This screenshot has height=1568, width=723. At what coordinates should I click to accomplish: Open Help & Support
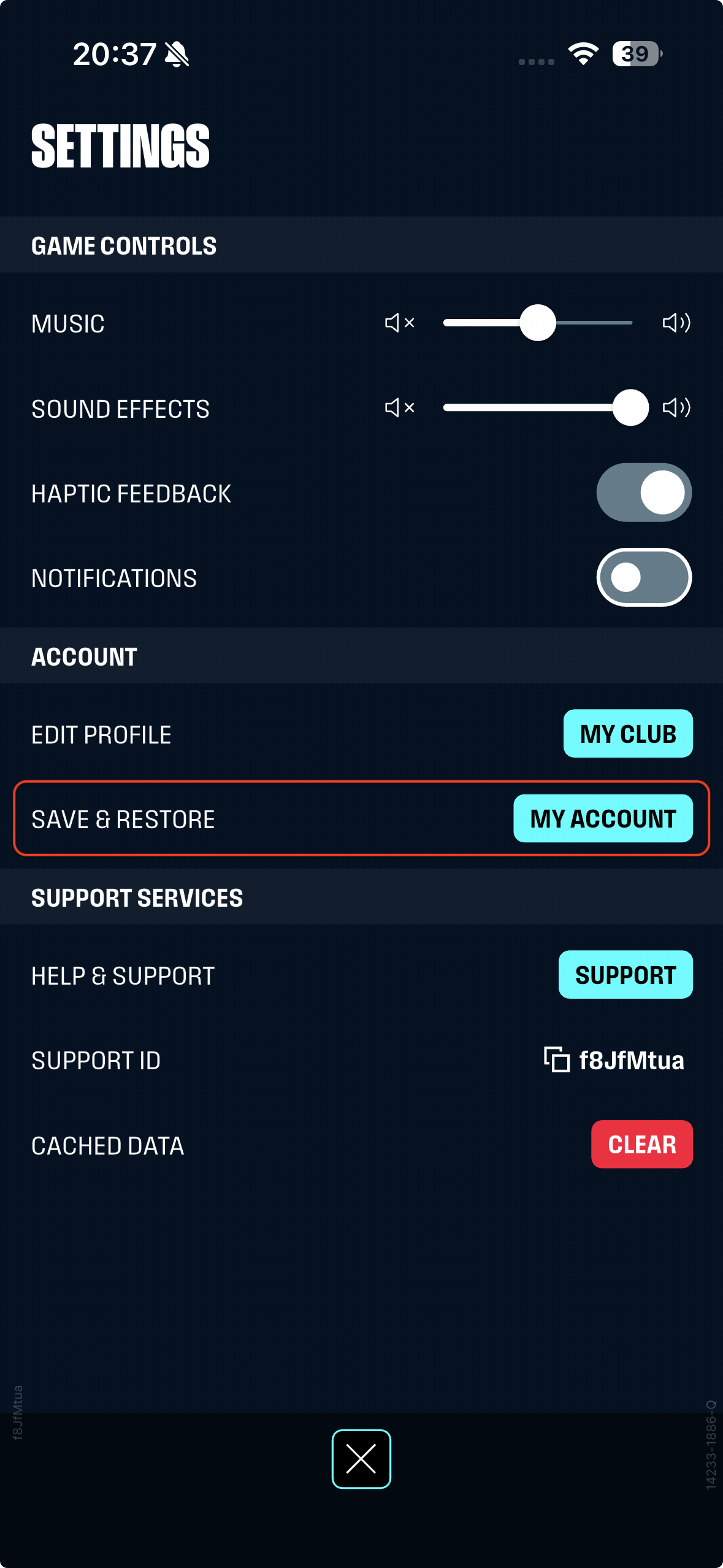[x=625, y=975]
